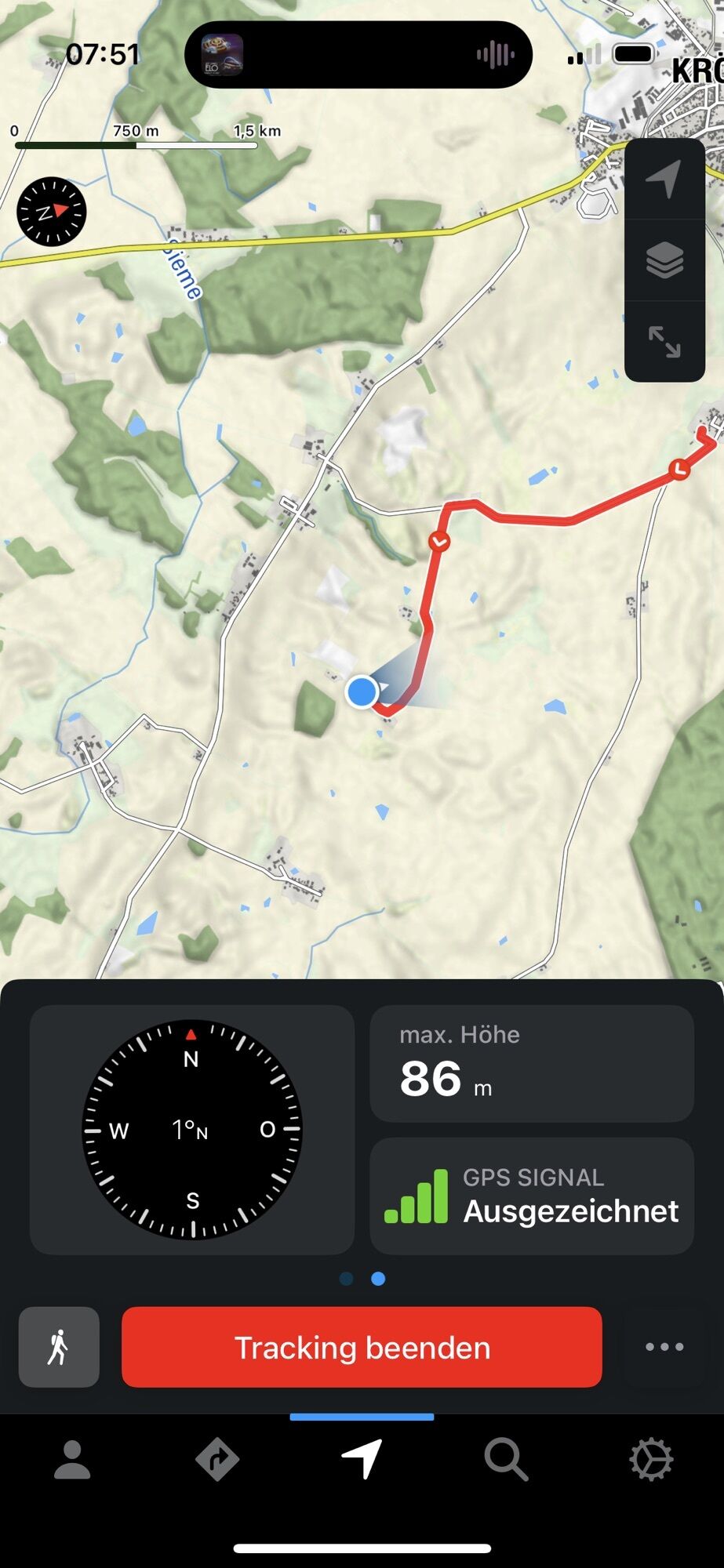Change the walking activity type

59,1347
